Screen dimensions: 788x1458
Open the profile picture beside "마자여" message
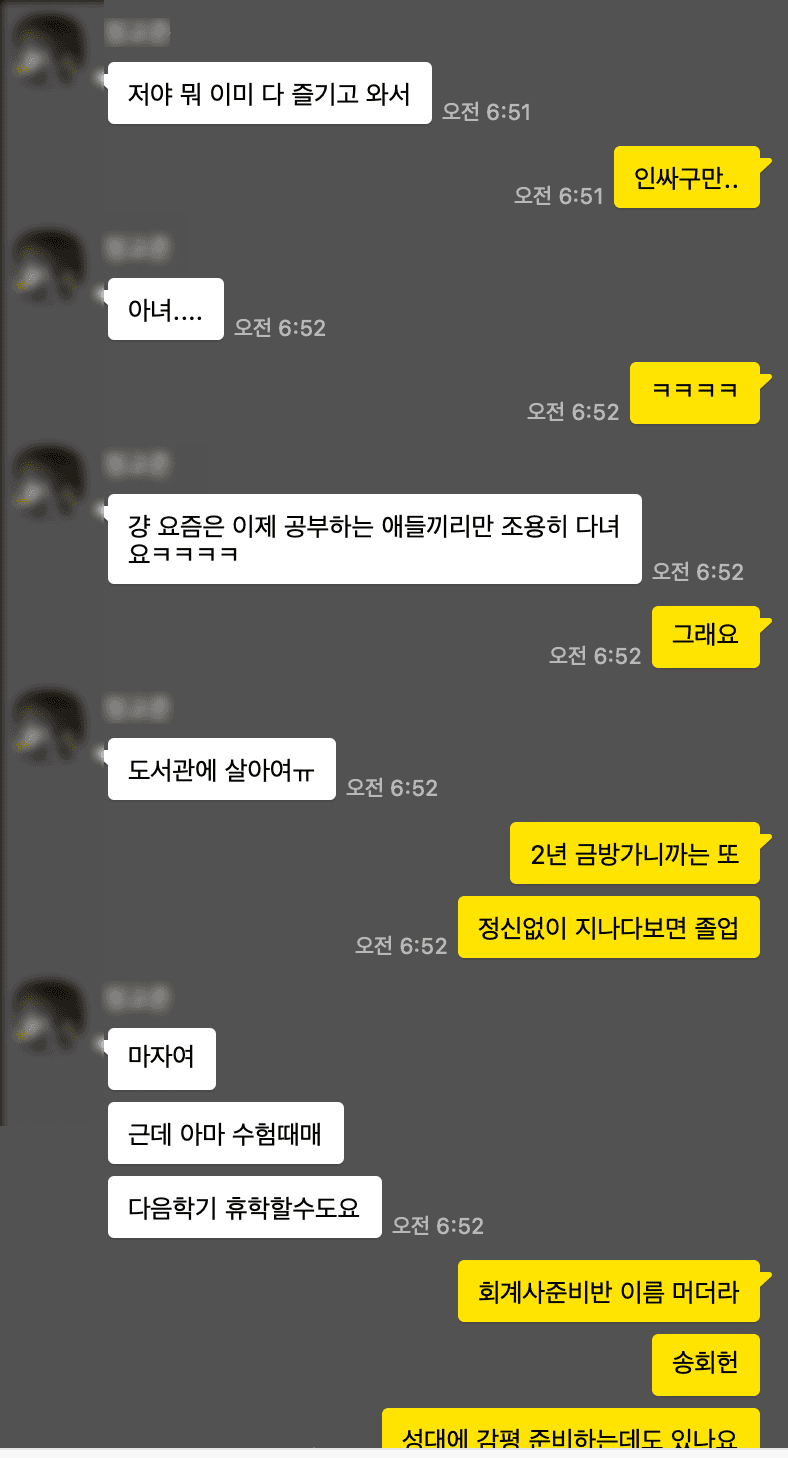coord(50,1016)
